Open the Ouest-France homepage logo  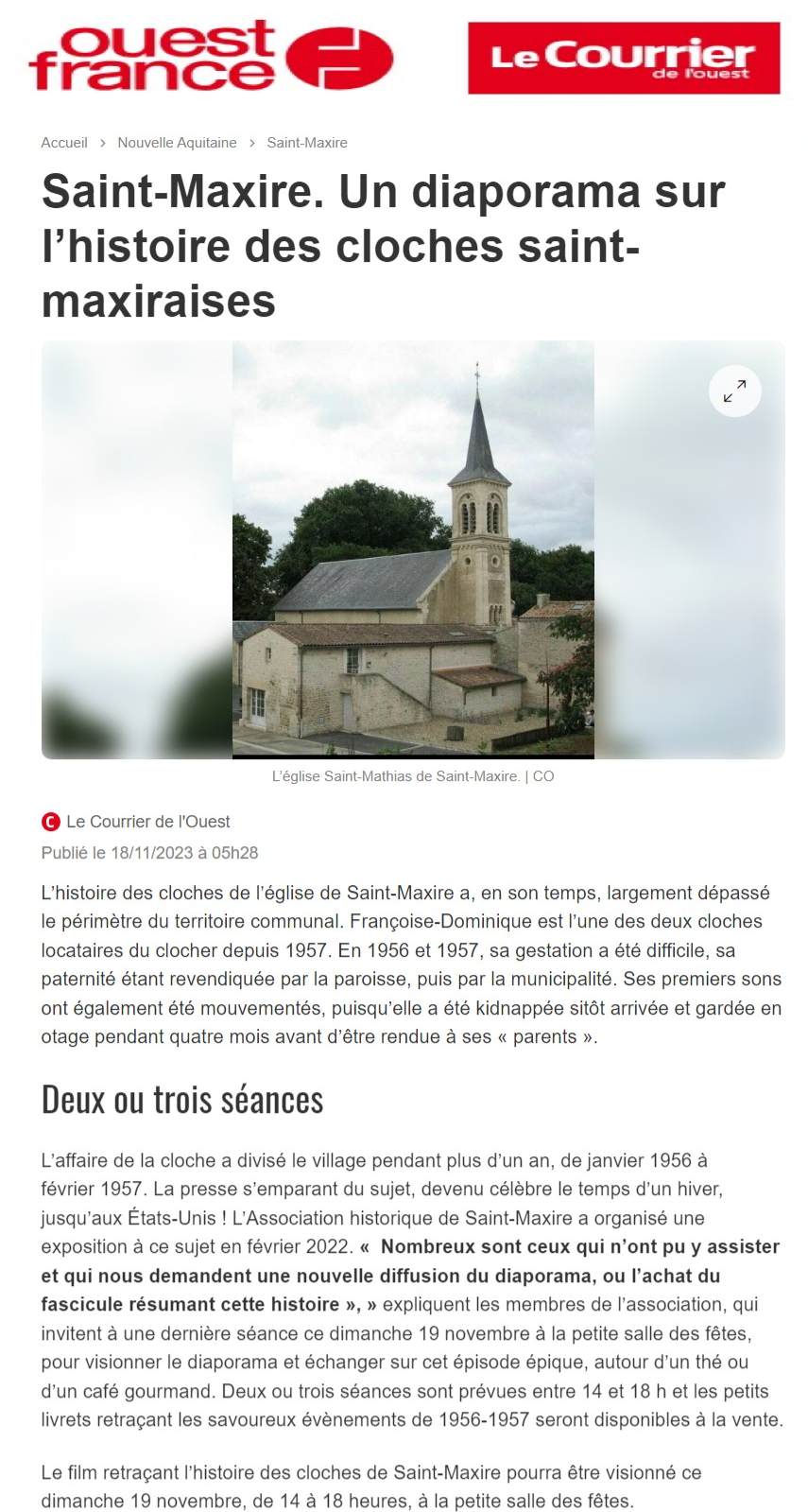tap(211, 57)
